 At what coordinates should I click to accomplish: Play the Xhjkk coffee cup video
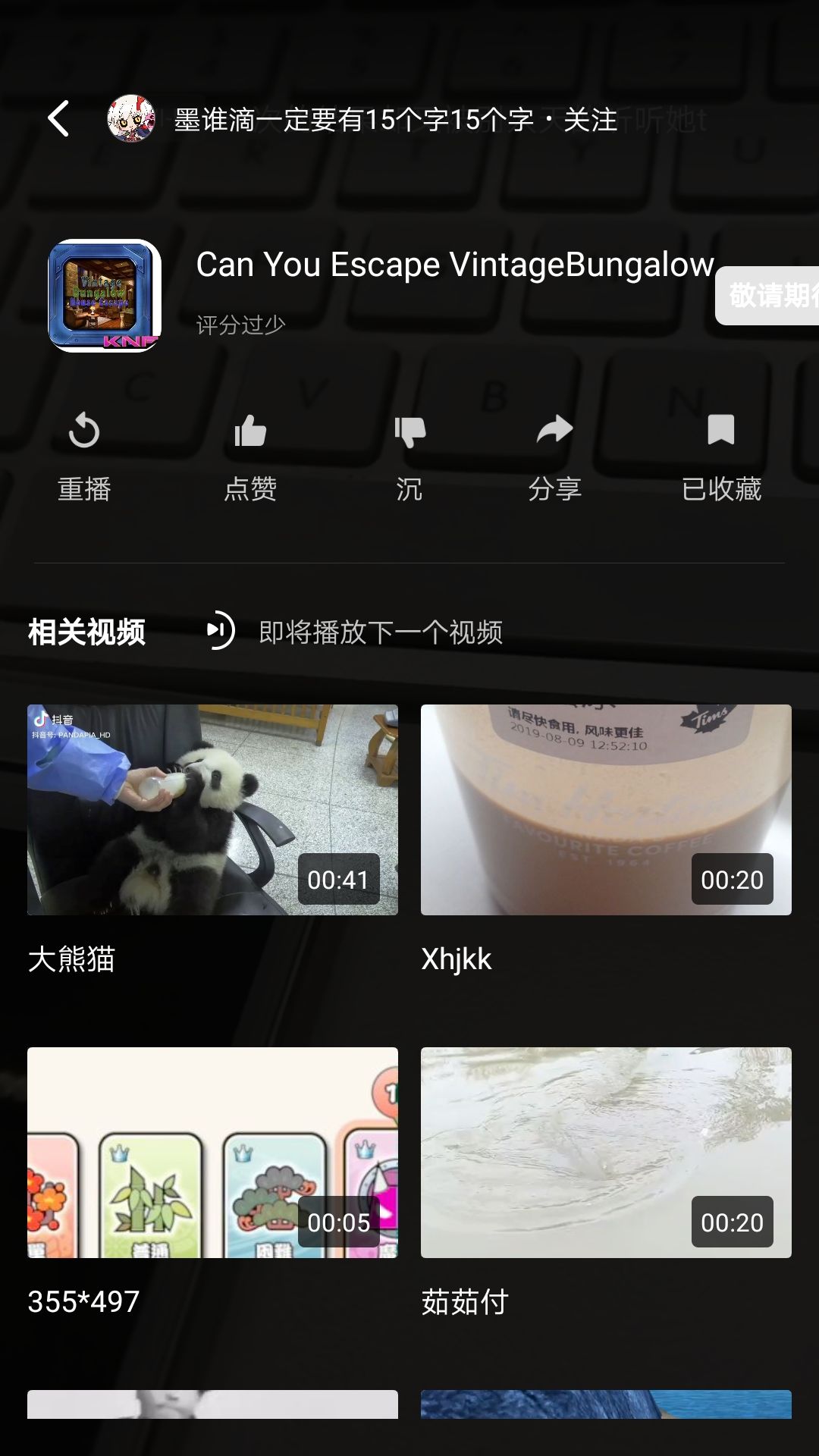point(604,811)
